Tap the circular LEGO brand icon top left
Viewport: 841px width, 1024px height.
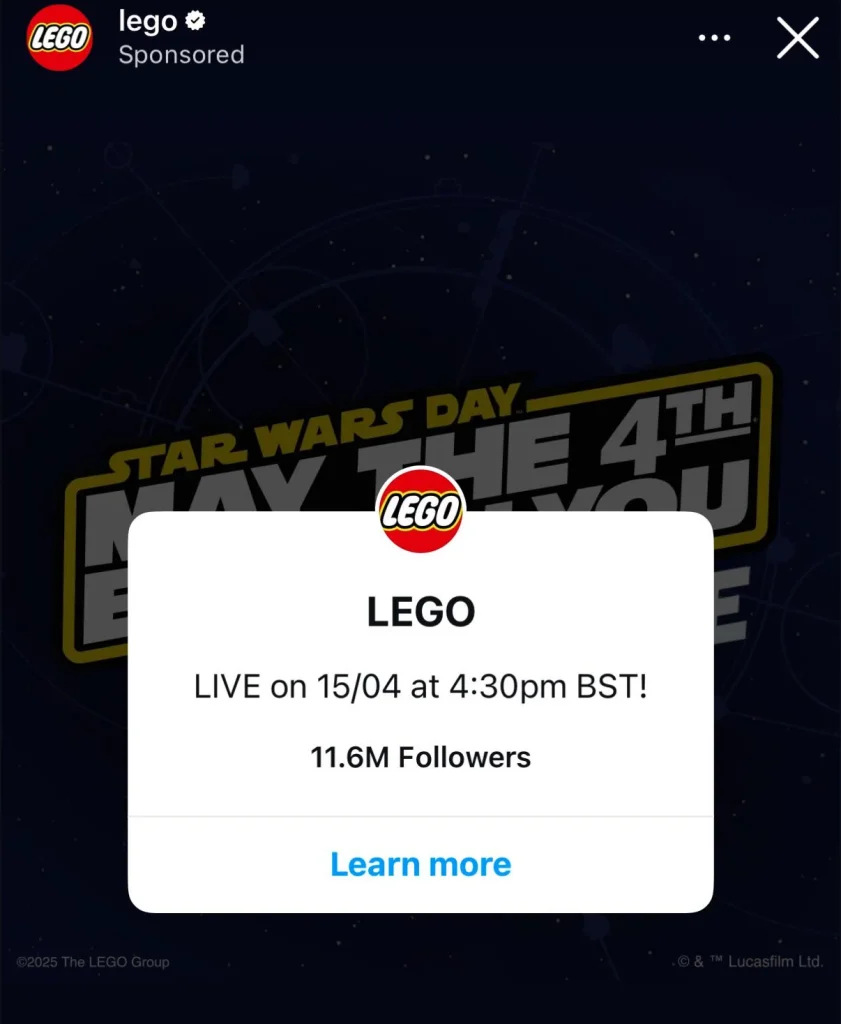click(59, 38)
